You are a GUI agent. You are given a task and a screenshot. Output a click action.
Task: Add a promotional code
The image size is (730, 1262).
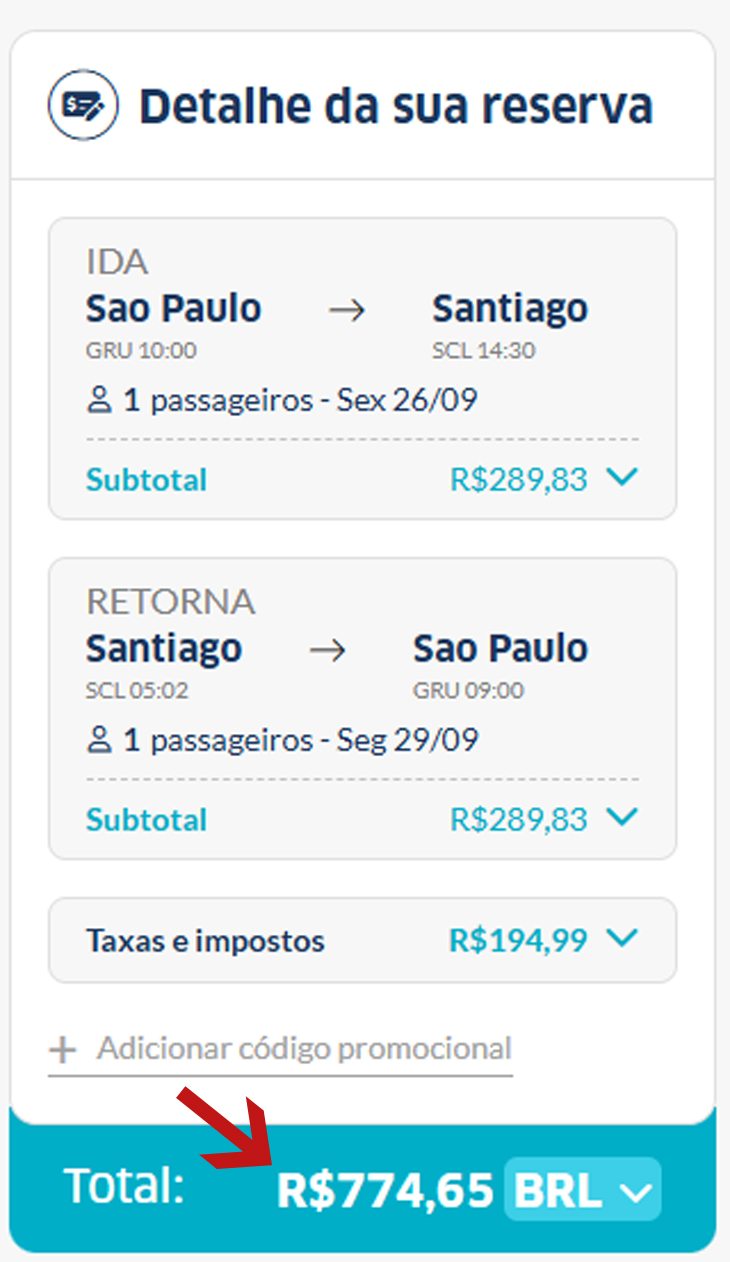pyautogui.click(x=280, y=1049)
